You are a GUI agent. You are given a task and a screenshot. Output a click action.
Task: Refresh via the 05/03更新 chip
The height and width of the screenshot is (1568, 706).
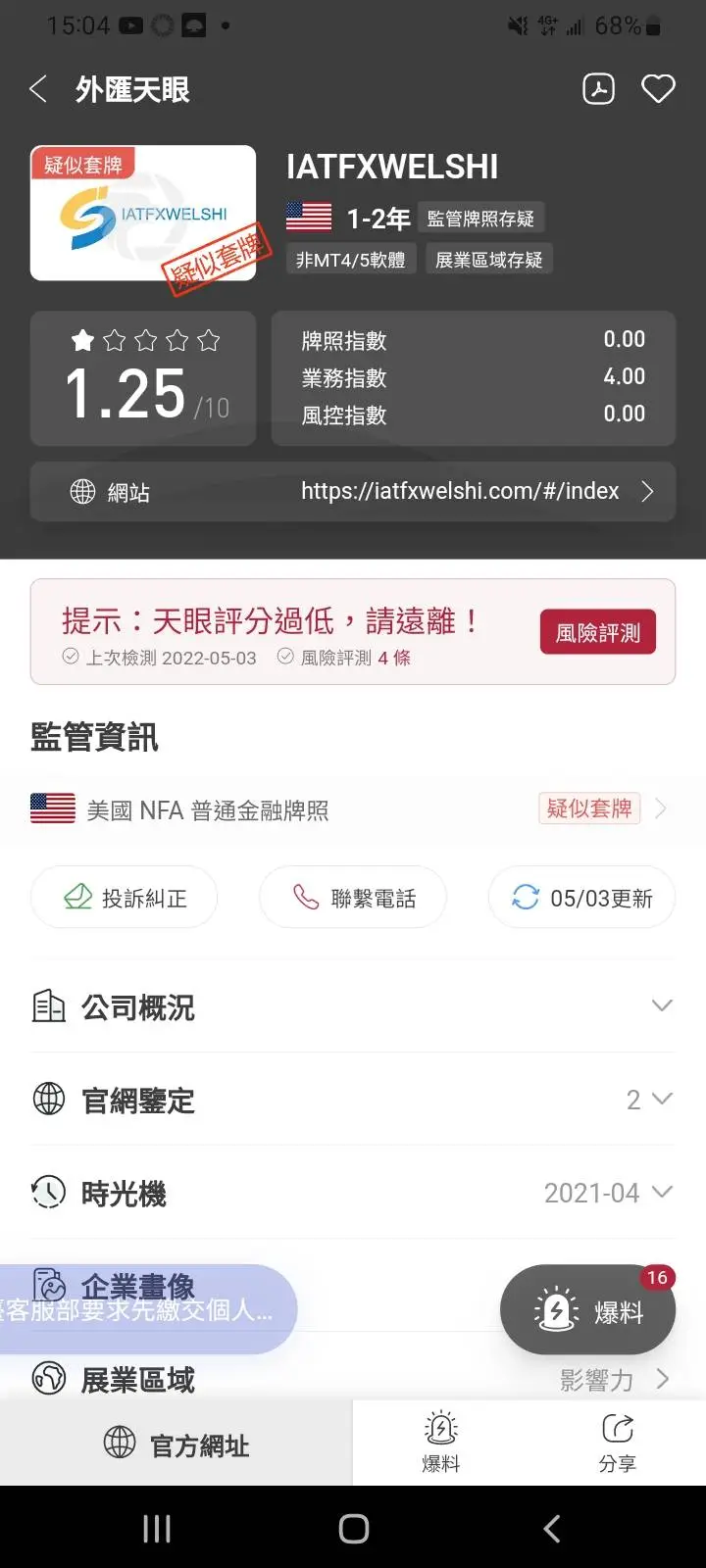click(581, 898)
